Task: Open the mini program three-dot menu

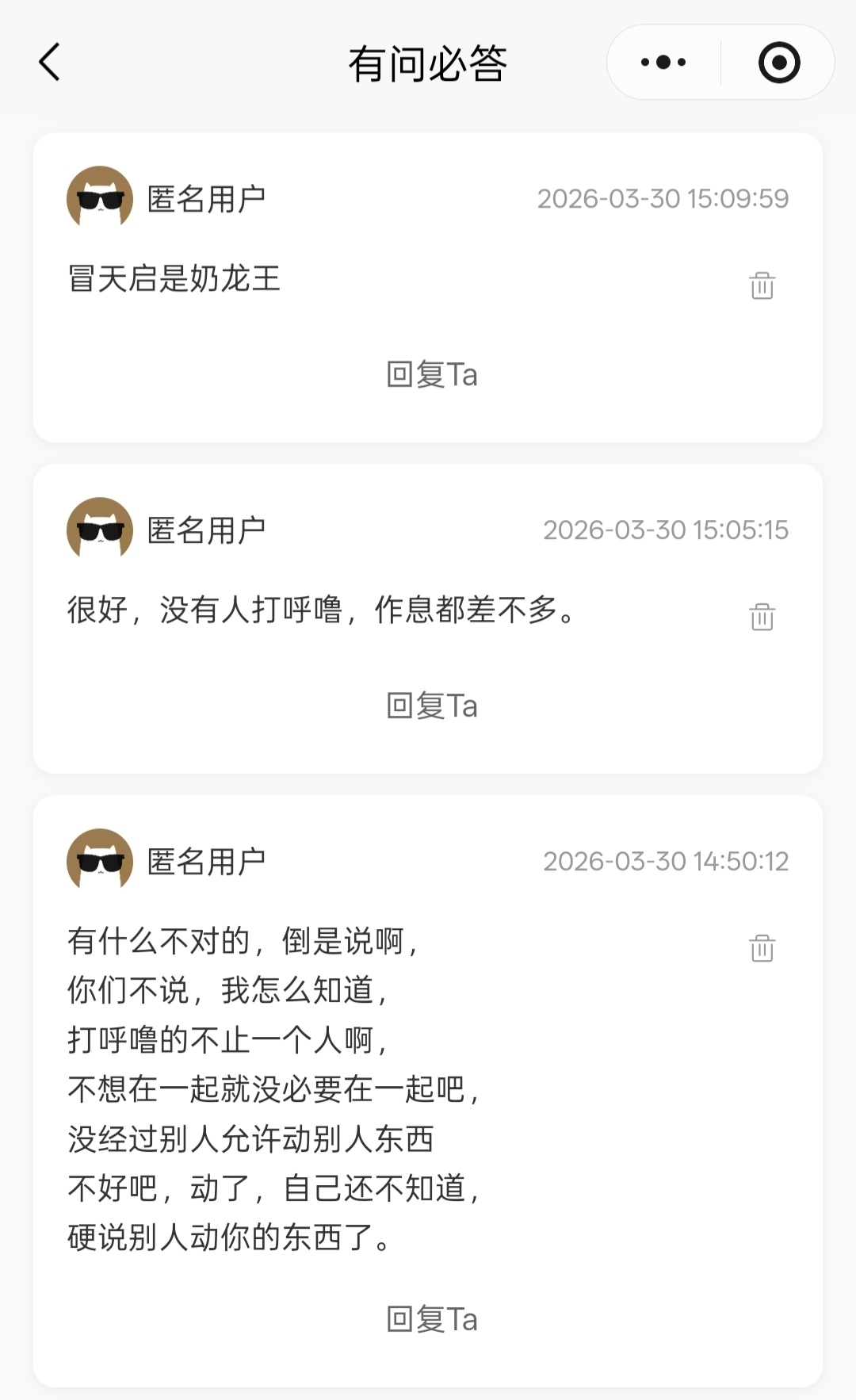Action: [x=663, y=62]
